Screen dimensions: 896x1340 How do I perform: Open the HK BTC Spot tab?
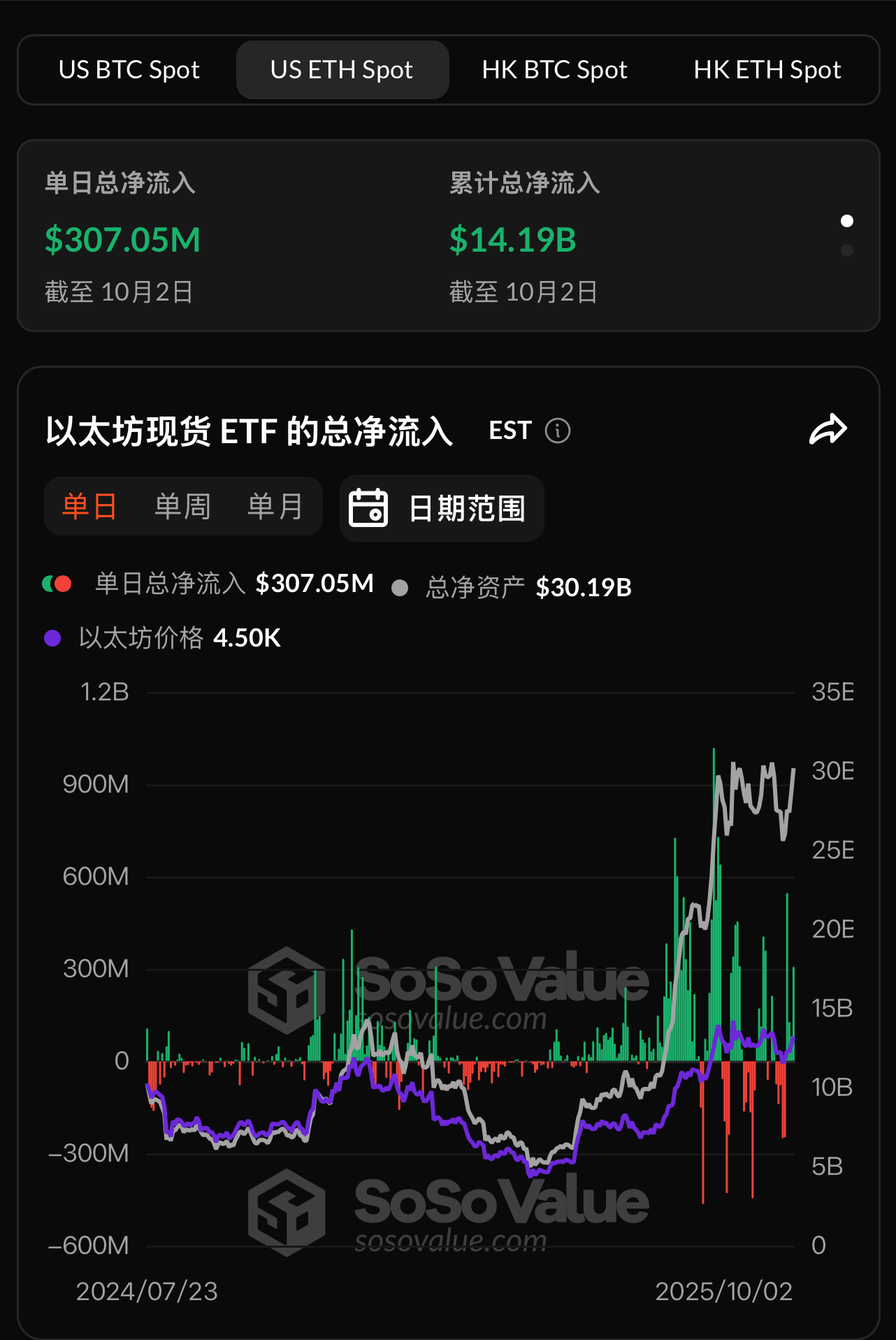[x=554, y=70]
